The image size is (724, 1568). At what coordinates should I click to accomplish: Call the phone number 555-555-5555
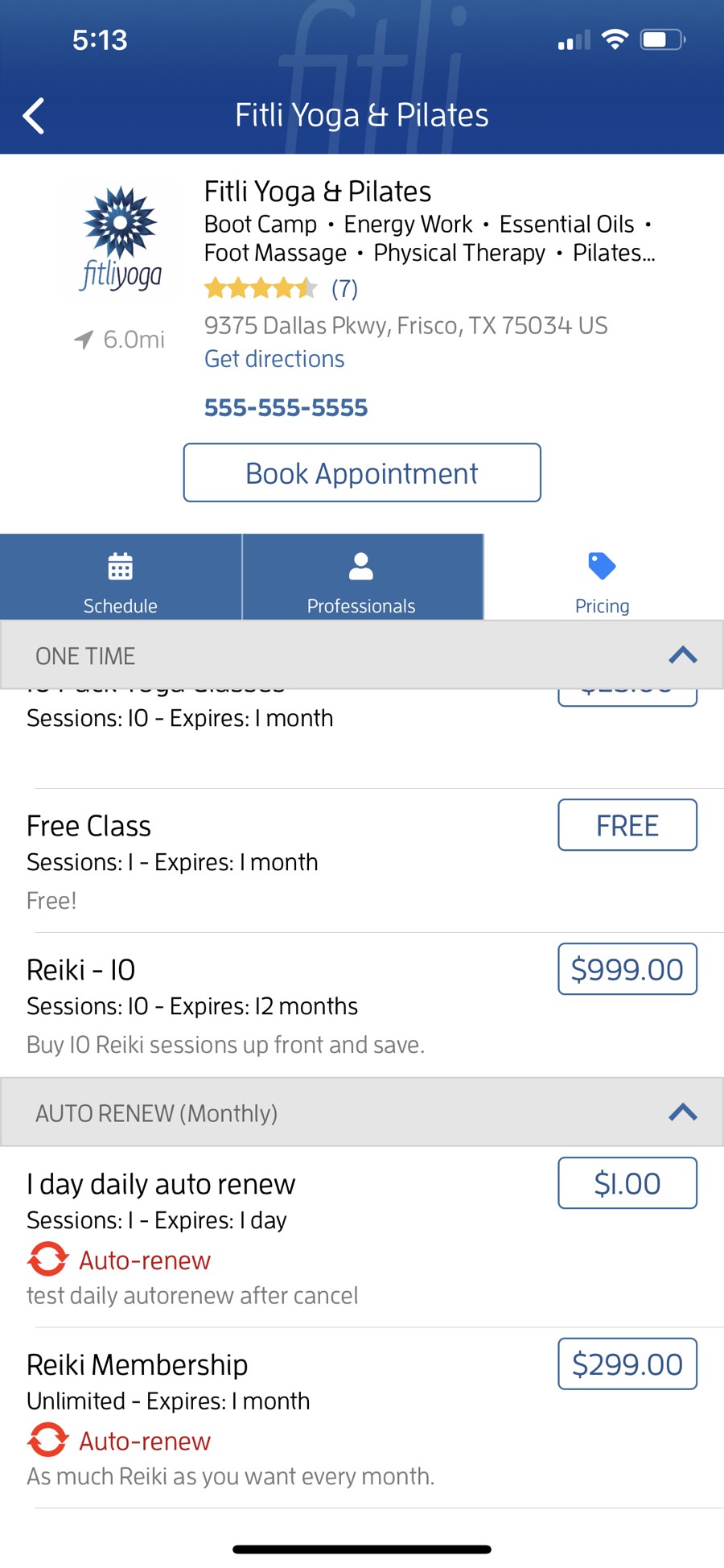tap(286, 408)
